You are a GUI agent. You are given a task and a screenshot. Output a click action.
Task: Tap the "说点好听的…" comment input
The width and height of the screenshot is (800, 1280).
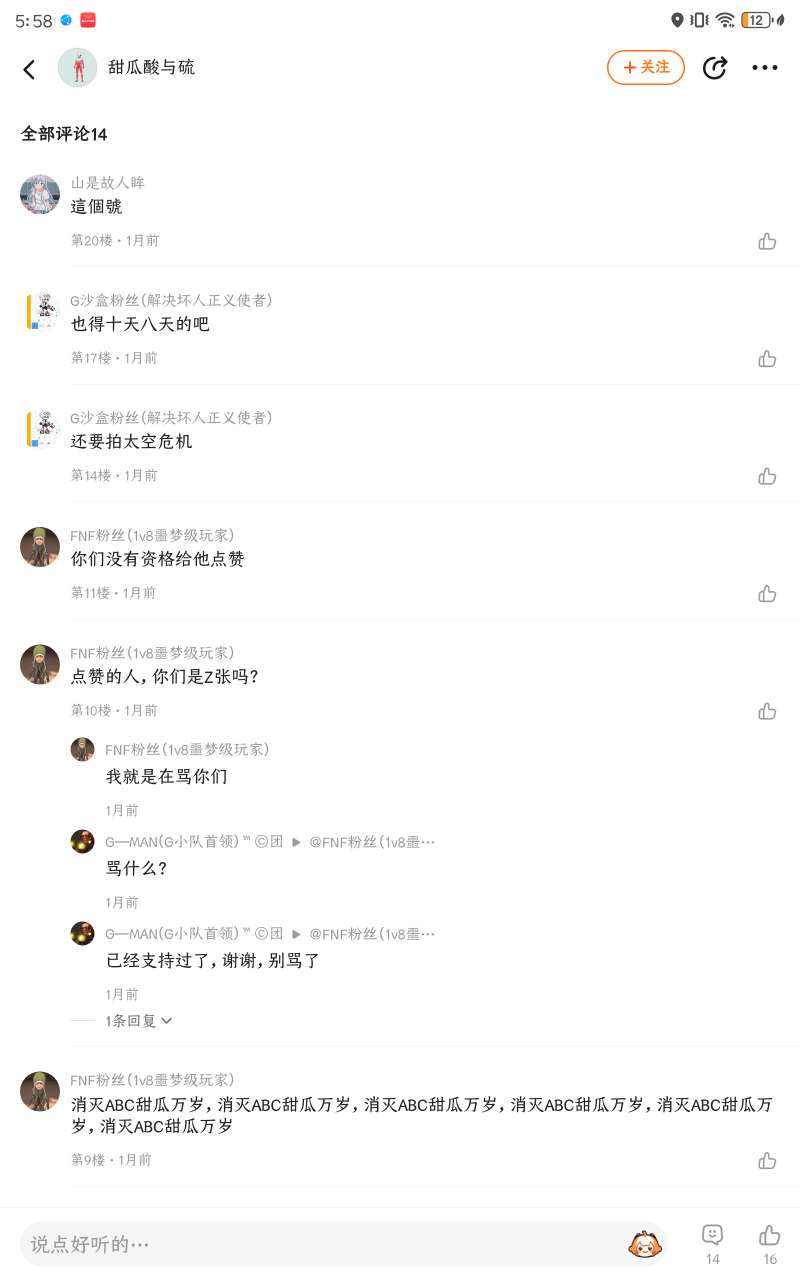320,1244
